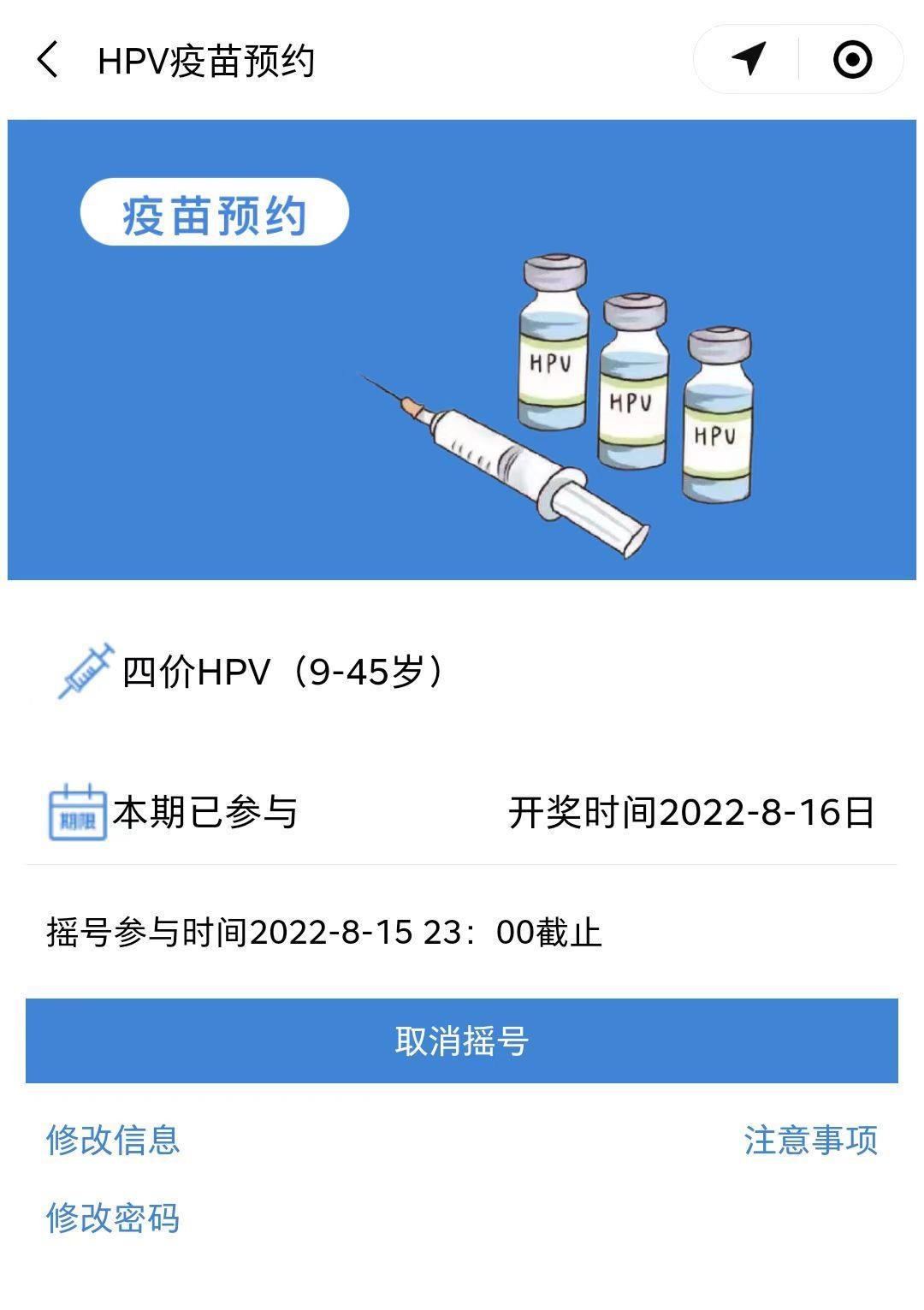This screenshot has width=924, height=1310.
Task: Open the 注意事项 link
Action: 810,1140
